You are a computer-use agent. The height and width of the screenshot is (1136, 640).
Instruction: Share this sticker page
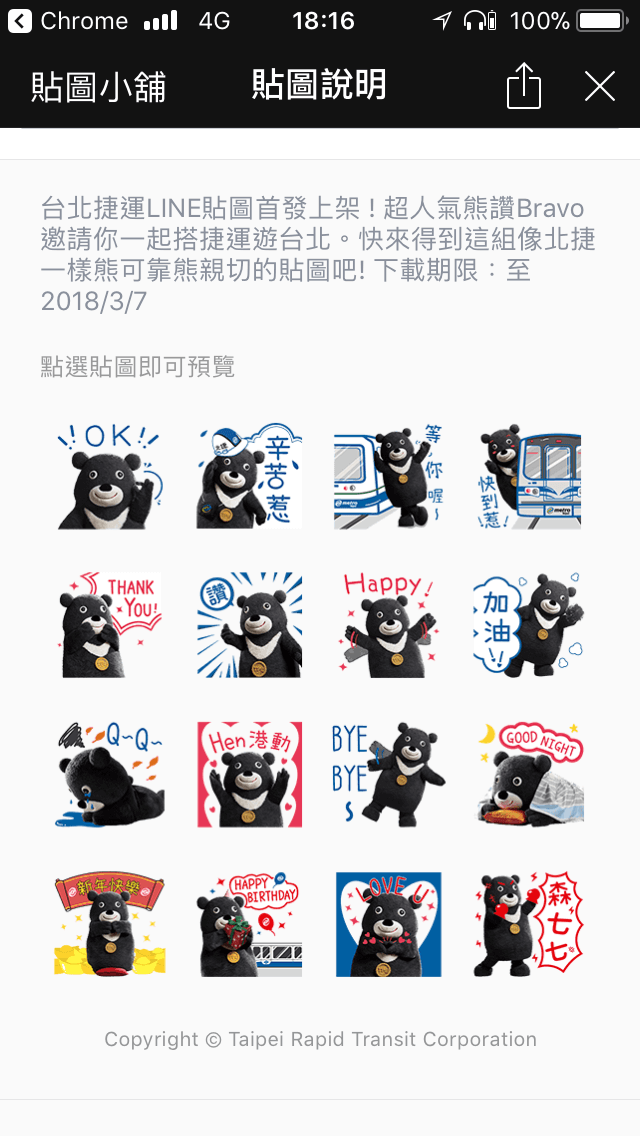pos(523,86)
